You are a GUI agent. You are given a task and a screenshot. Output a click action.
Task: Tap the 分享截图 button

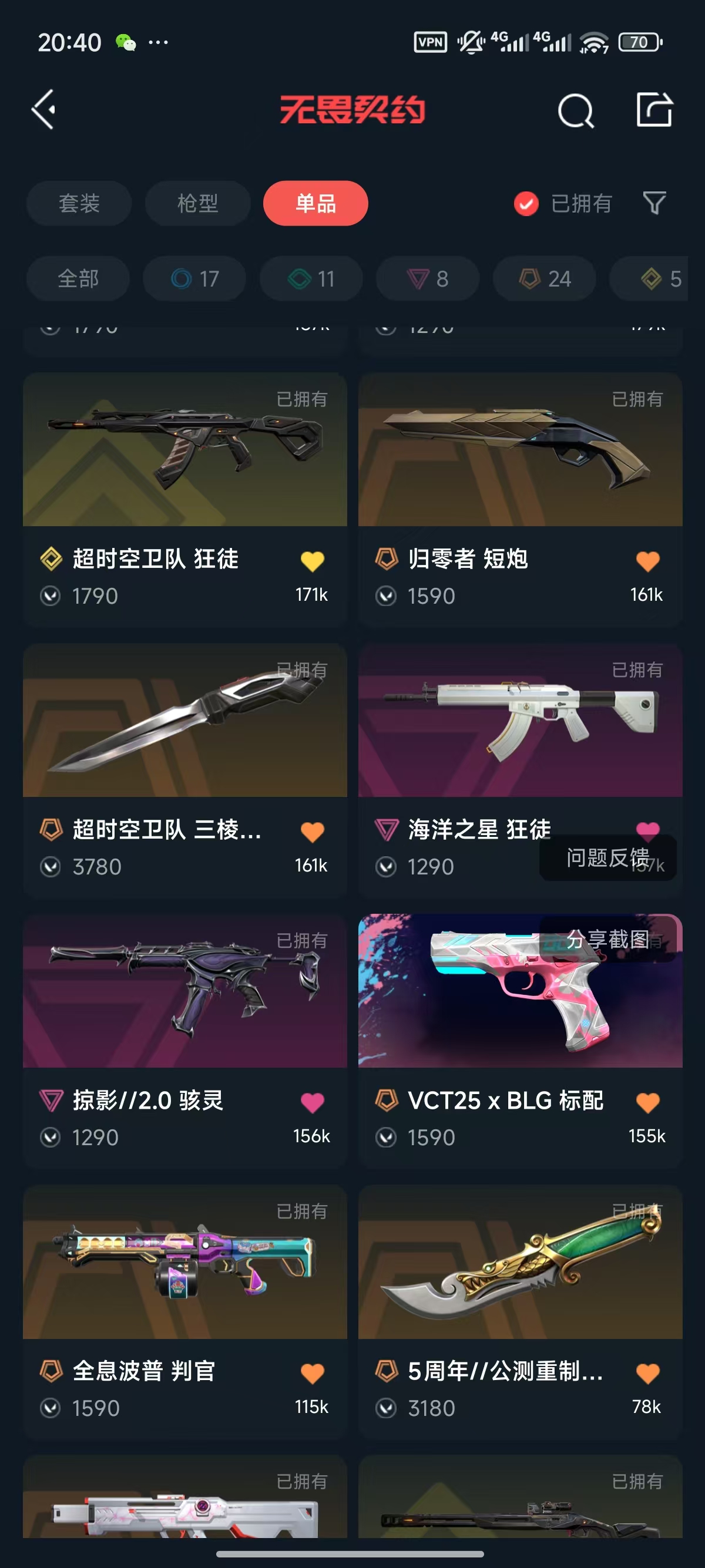tap(607, 939)
